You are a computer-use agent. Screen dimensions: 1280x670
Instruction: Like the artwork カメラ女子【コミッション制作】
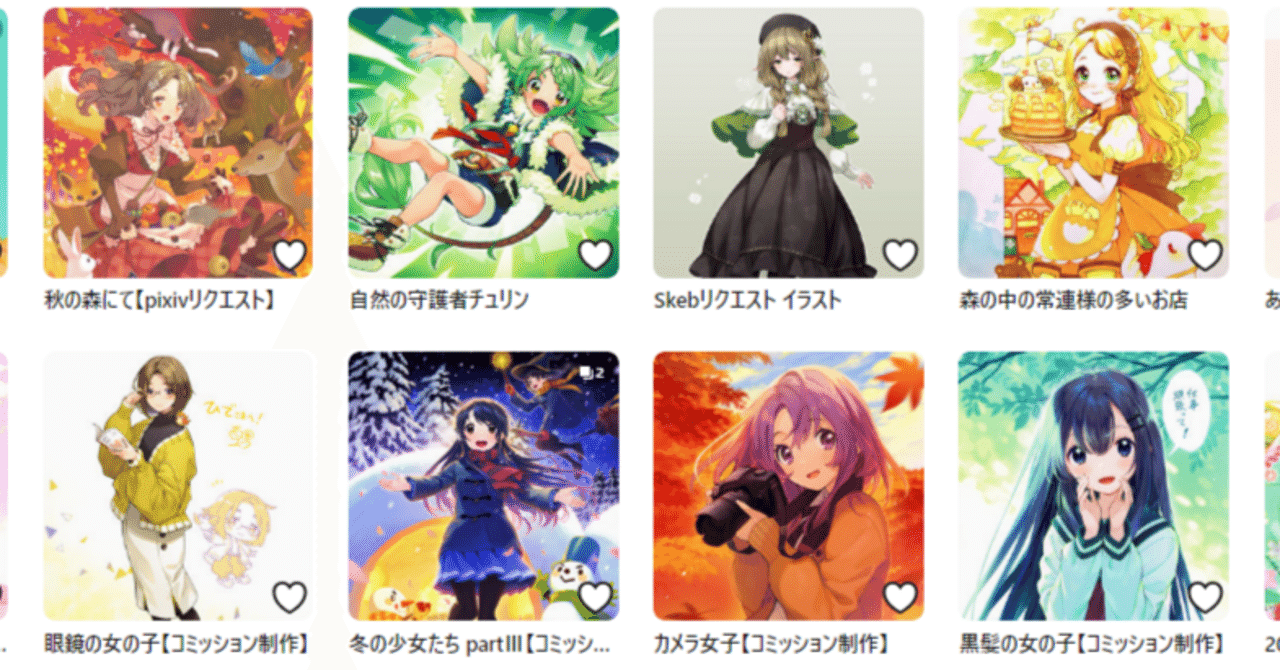(x=900, y=598)
